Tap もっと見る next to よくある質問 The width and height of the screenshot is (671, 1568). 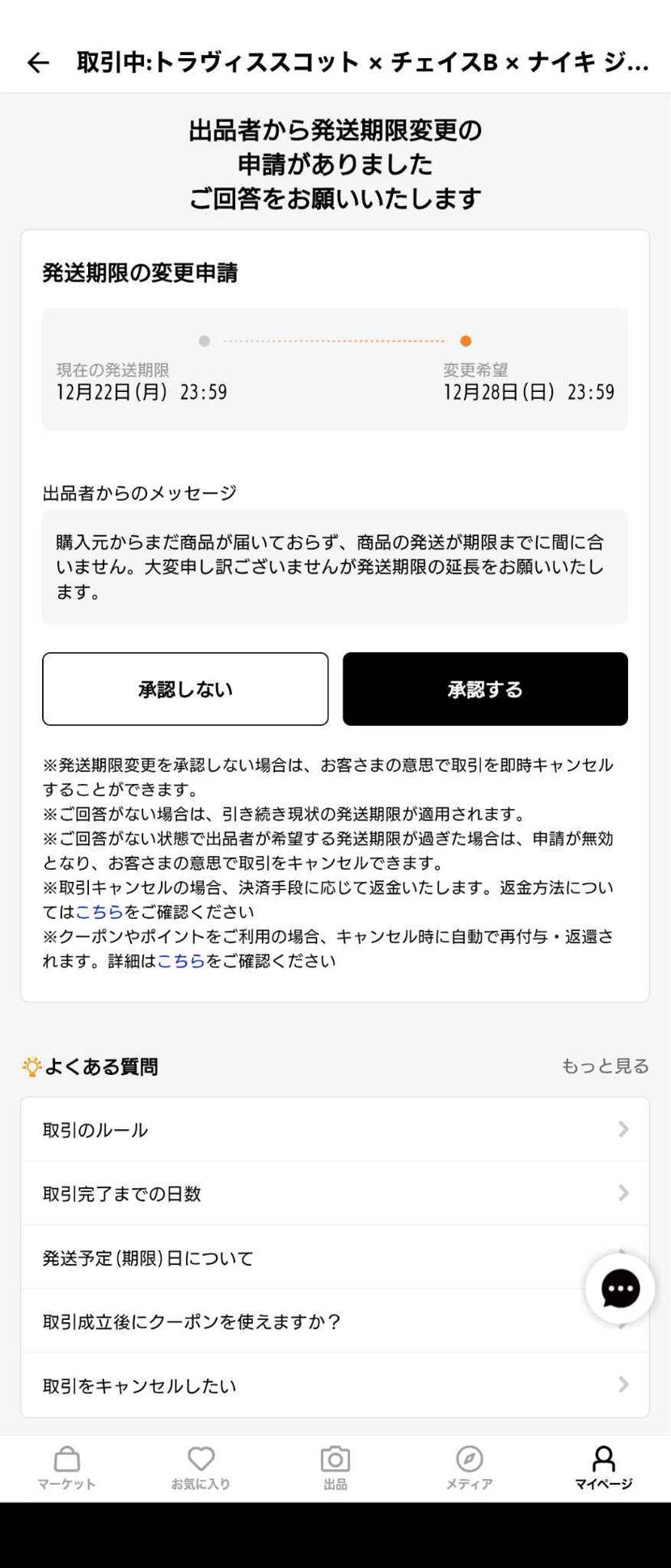click(604, 1065)
